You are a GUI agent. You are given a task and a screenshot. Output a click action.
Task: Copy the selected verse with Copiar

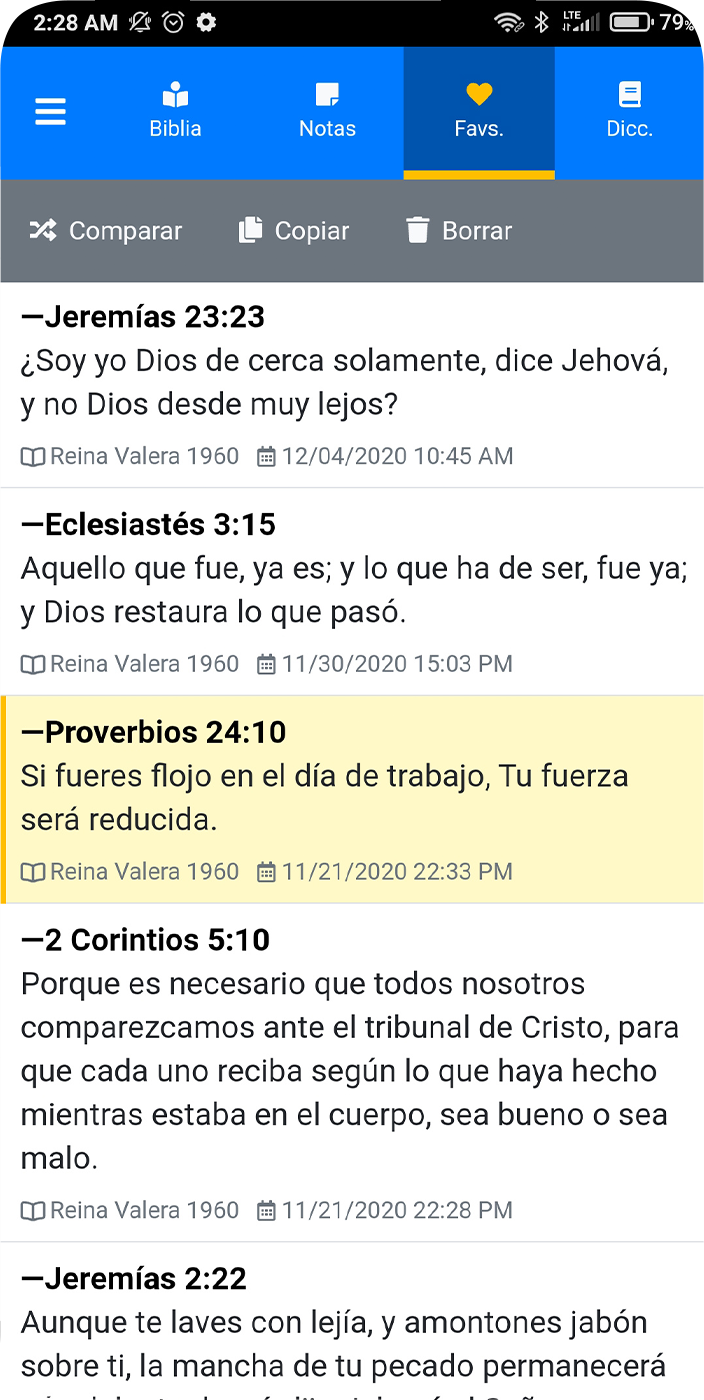tap(294, 231)
